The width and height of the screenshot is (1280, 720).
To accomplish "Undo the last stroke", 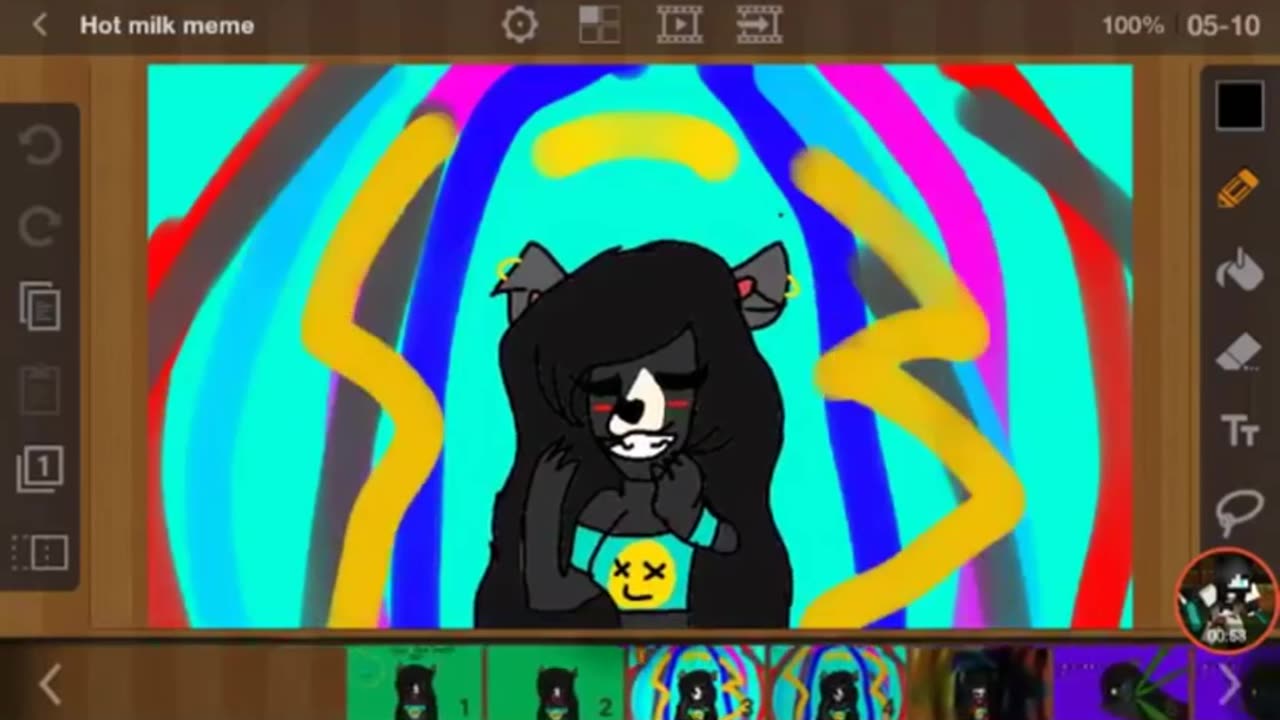I will pos(40,147).
